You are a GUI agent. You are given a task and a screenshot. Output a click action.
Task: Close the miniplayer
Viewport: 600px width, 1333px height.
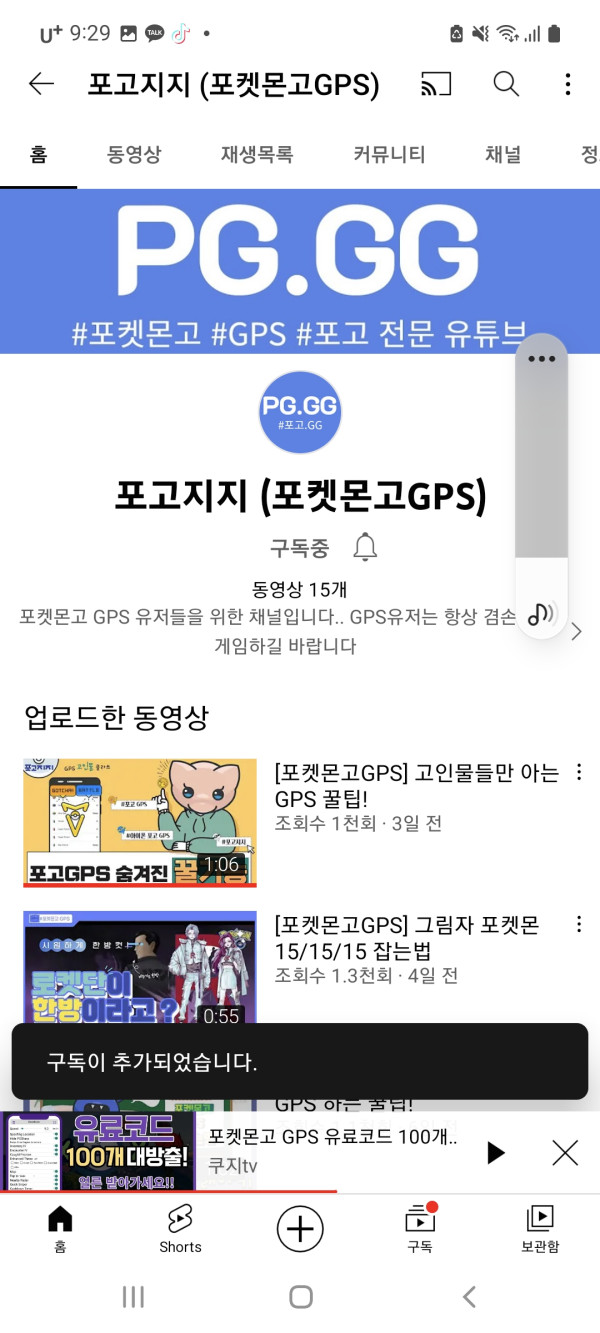tap(565, 1152)
